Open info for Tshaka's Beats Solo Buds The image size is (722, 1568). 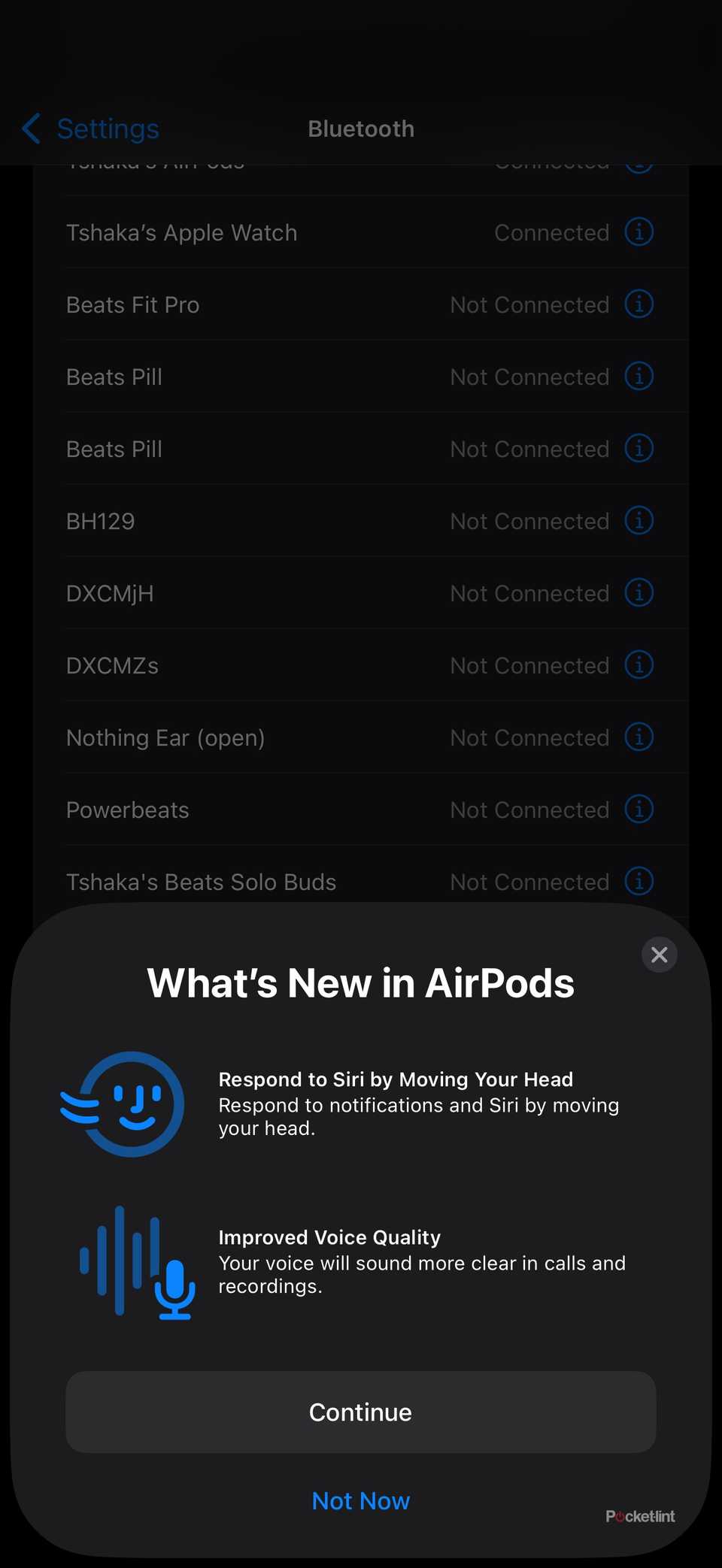pos(638,881)
